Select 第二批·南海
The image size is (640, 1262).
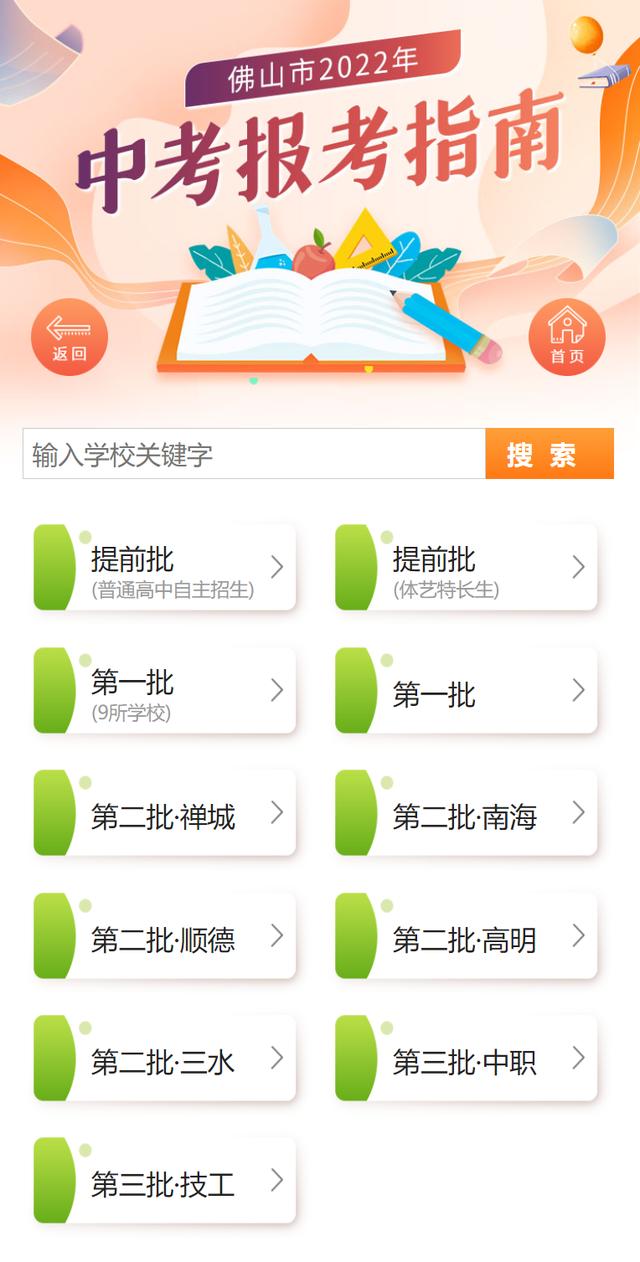(466, 814)
